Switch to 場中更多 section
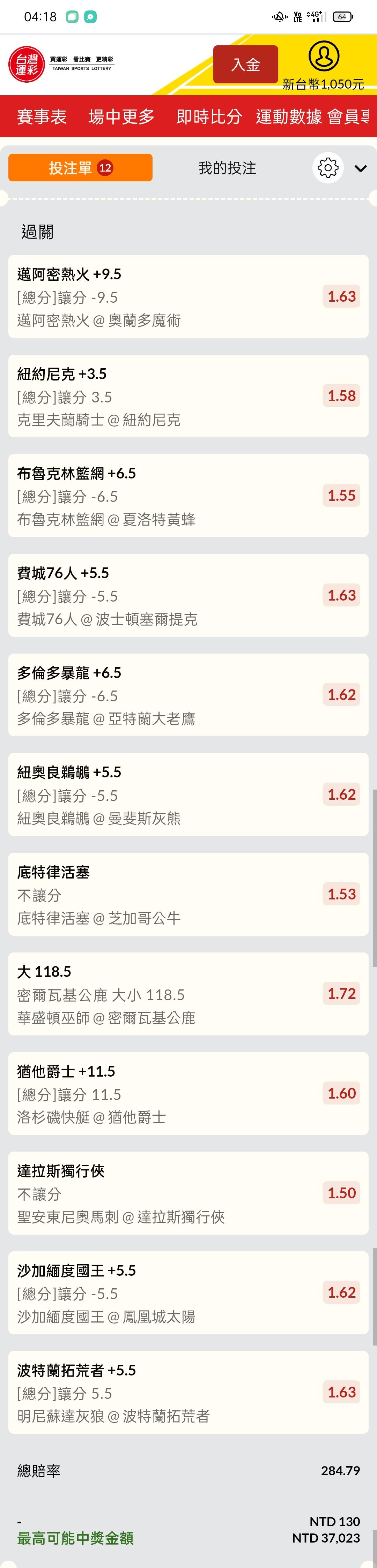The width and height of the screenshot is (377, 1568). [121, 116]
